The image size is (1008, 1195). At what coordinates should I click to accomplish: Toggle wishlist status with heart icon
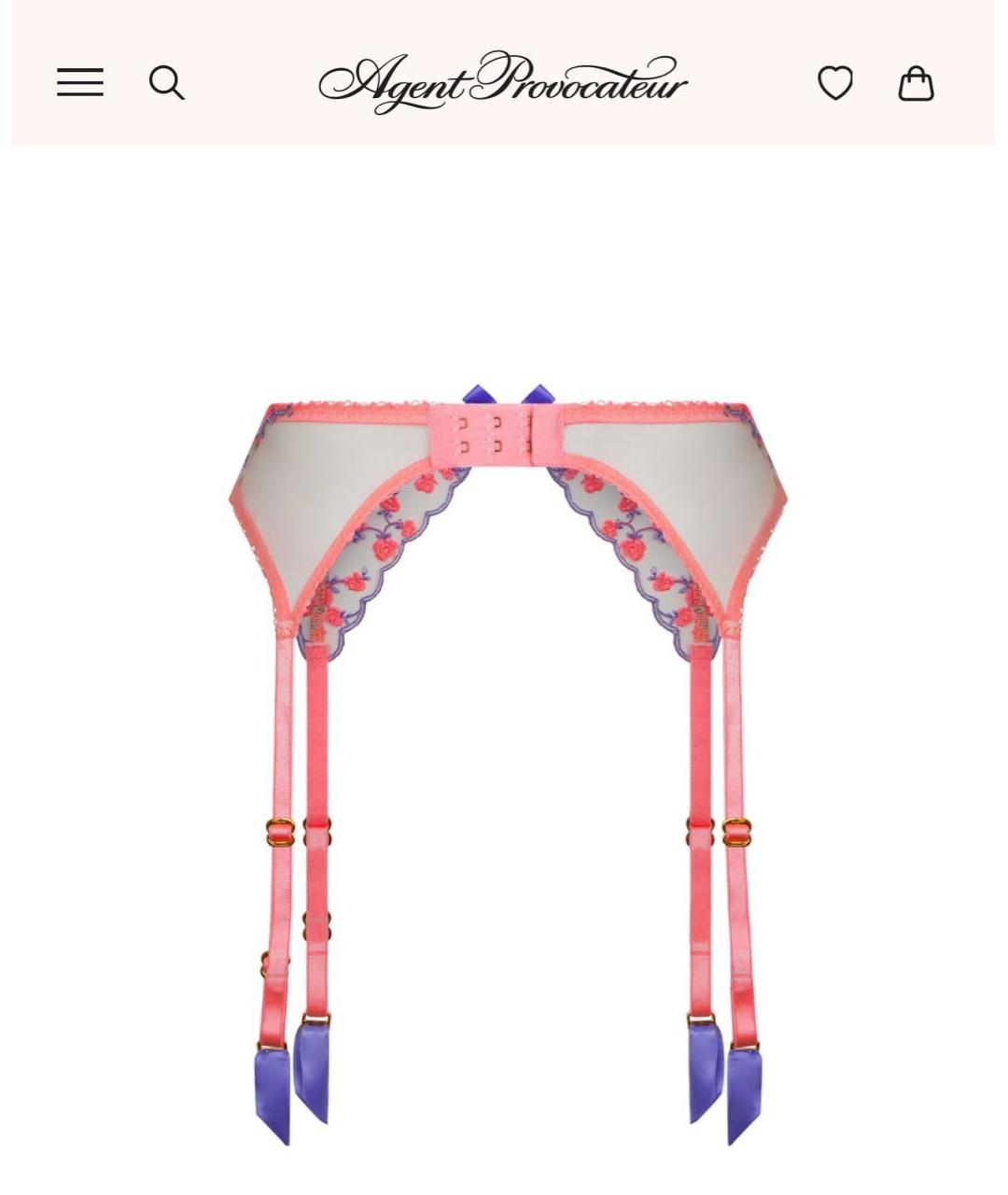(x=835, y=83)
